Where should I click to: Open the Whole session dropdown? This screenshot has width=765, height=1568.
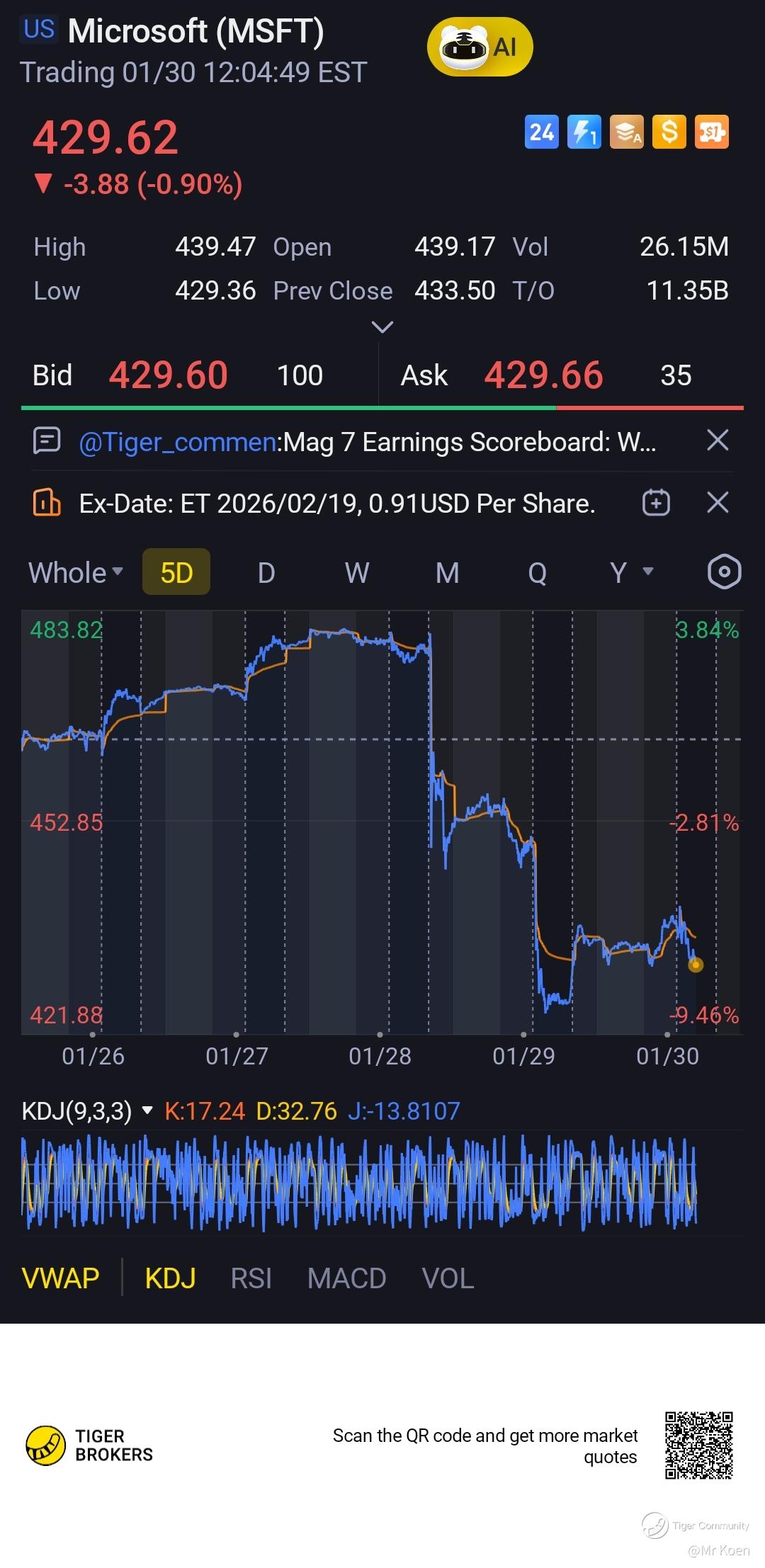(76, 572)
